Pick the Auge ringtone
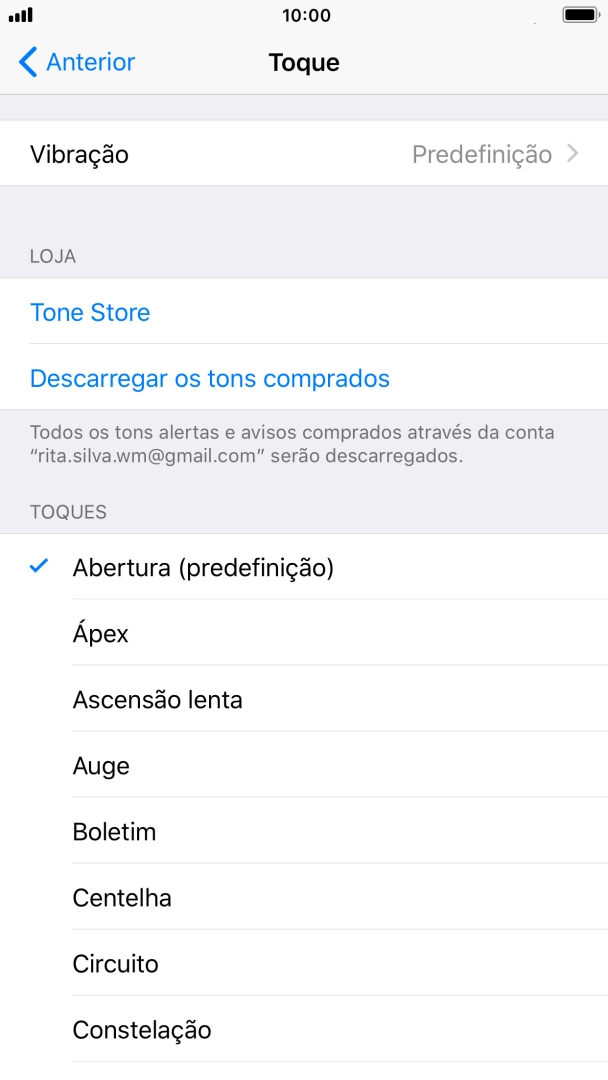 click(x=304, y=765)
